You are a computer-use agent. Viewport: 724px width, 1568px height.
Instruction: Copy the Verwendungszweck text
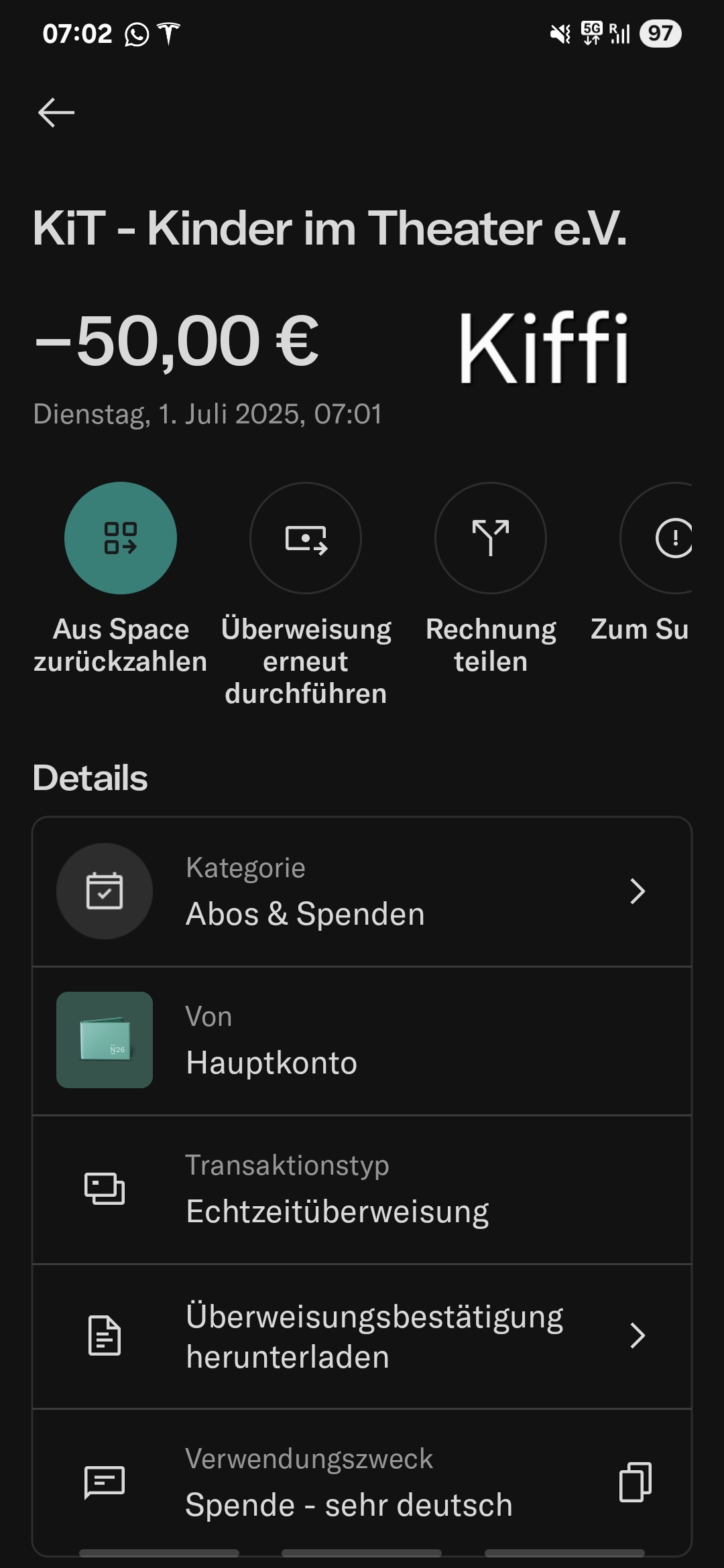click(635, 1482)
